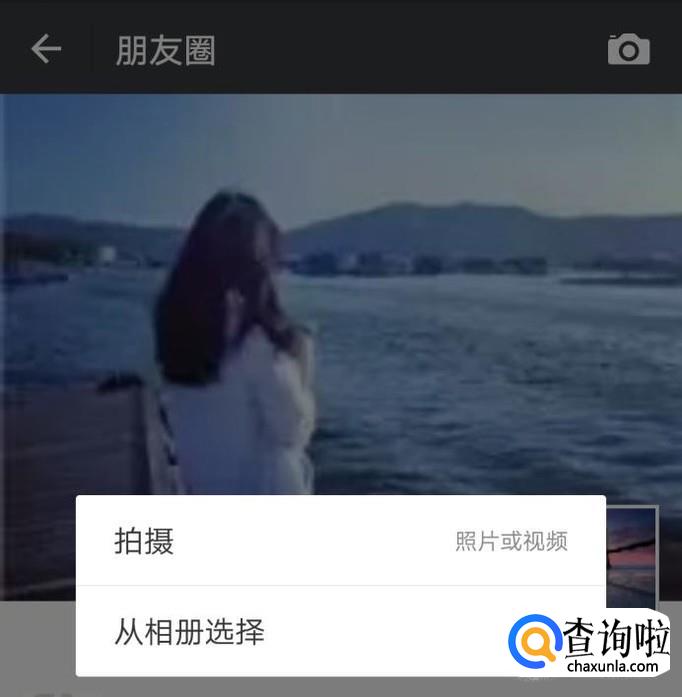Choose 拍摄 to take photo or video

341,541
